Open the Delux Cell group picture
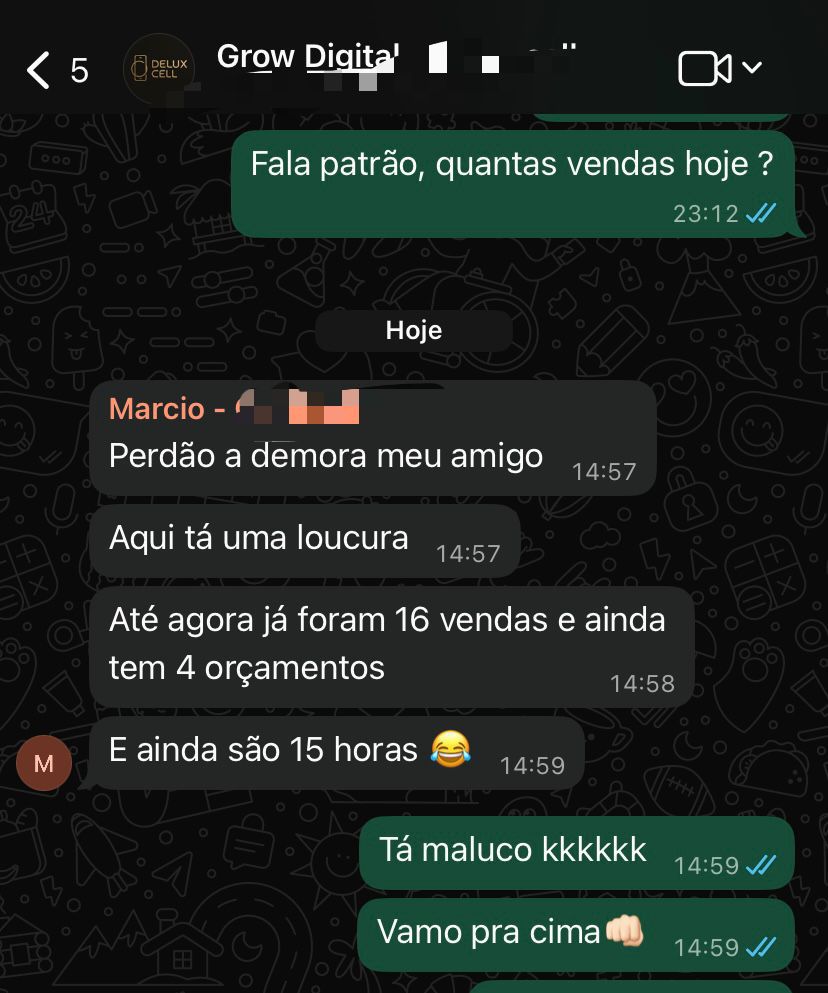 158,69
